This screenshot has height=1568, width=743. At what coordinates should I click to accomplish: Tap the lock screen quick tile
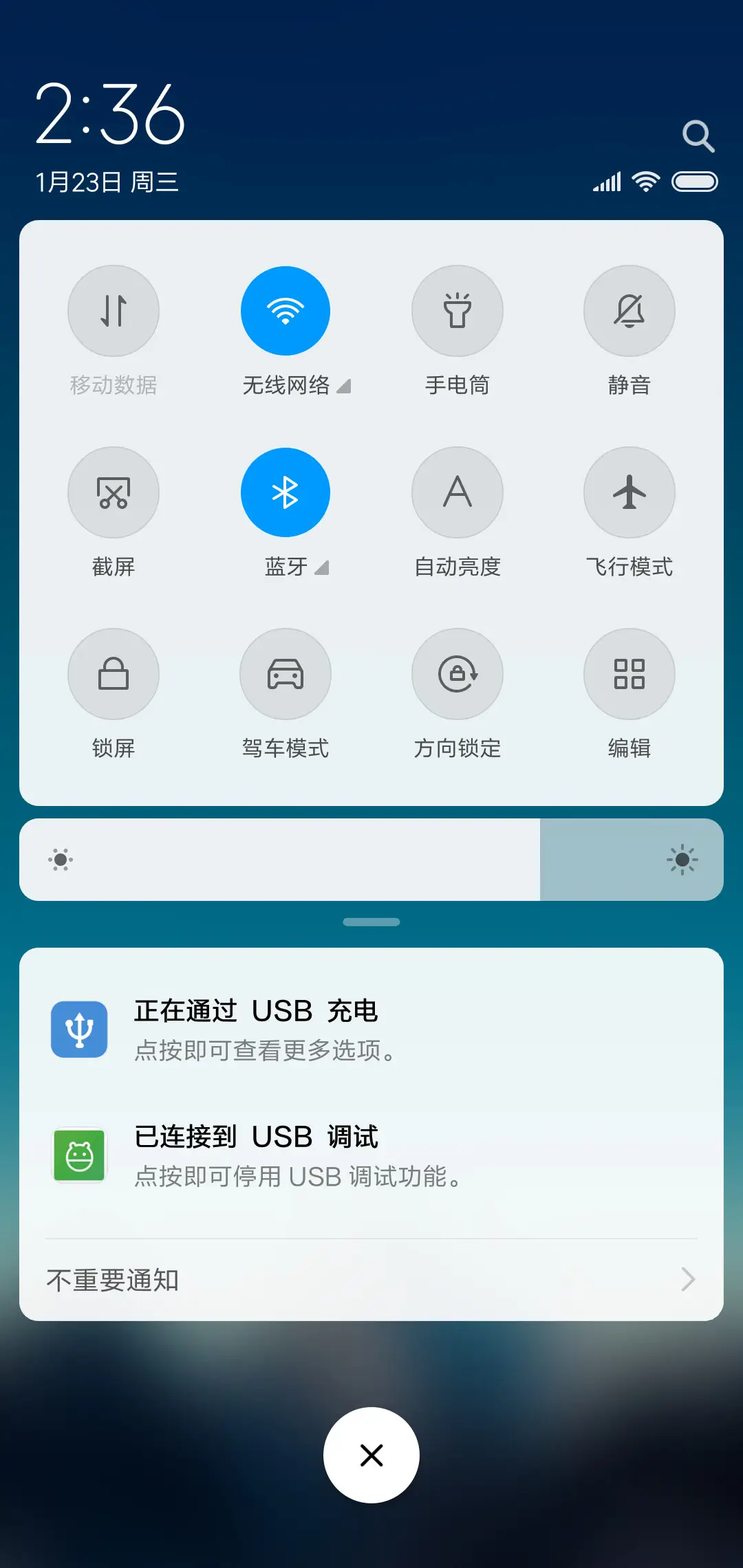(x=114, y=675)
